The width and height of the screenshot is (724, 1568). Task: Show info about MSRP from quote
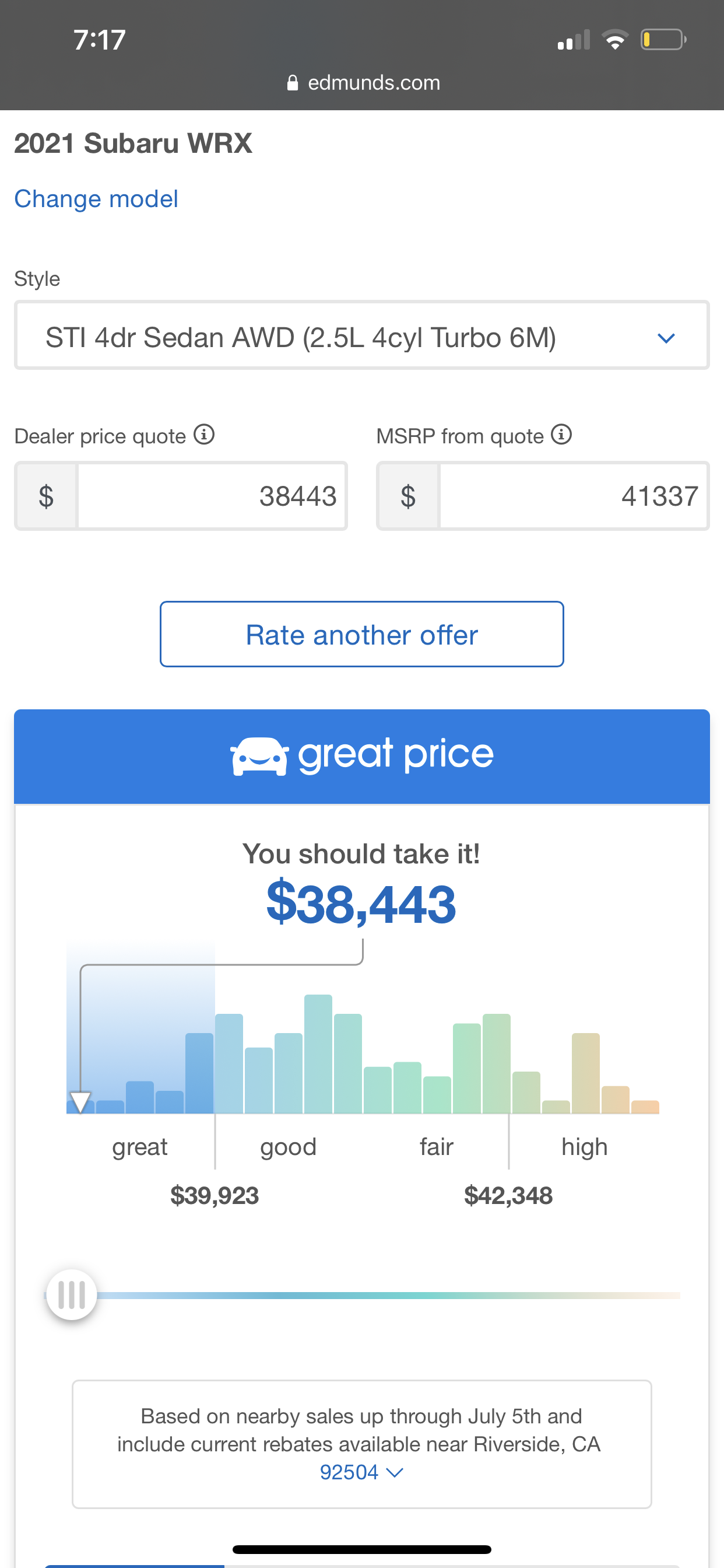(561, 435)
